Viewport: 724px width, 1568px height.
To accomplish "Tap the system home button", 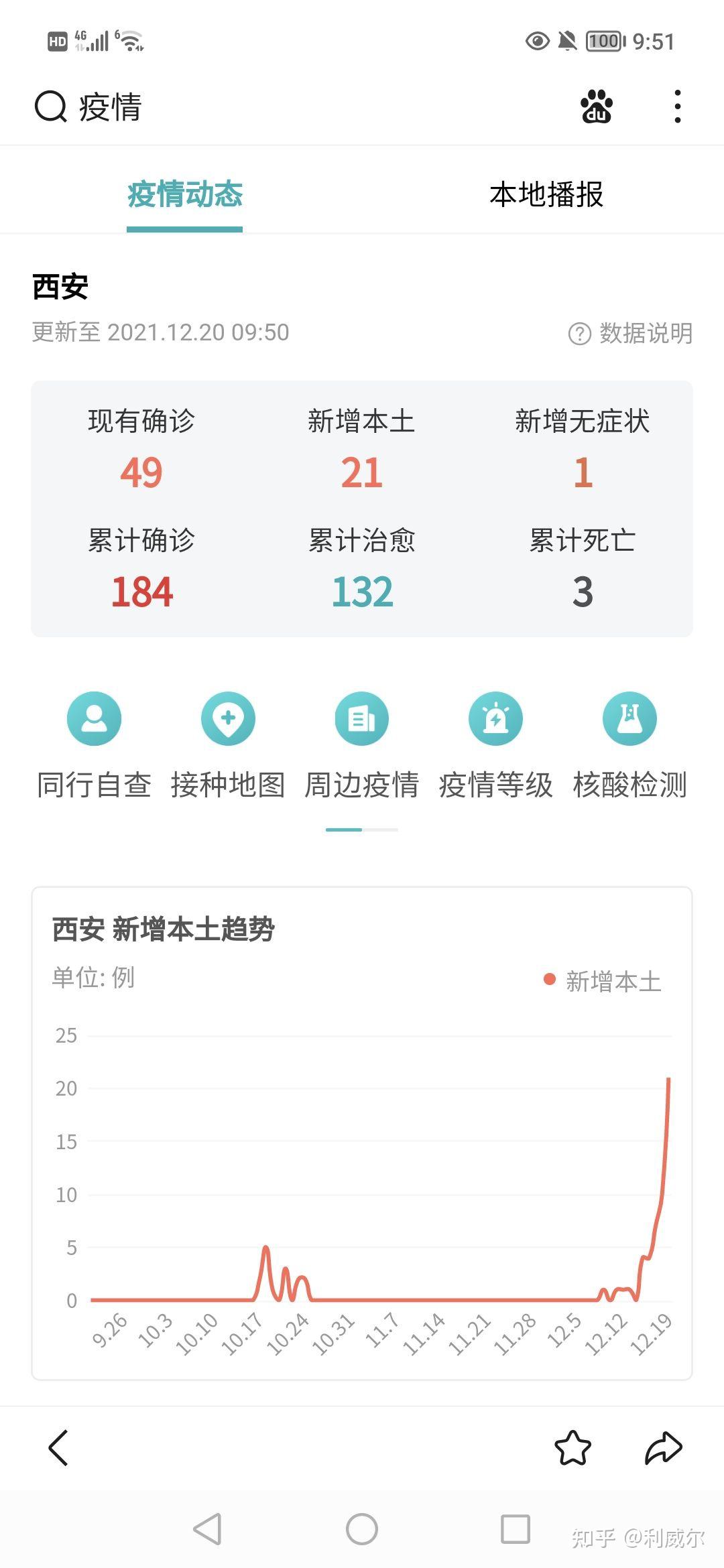I will (362, 1529).
